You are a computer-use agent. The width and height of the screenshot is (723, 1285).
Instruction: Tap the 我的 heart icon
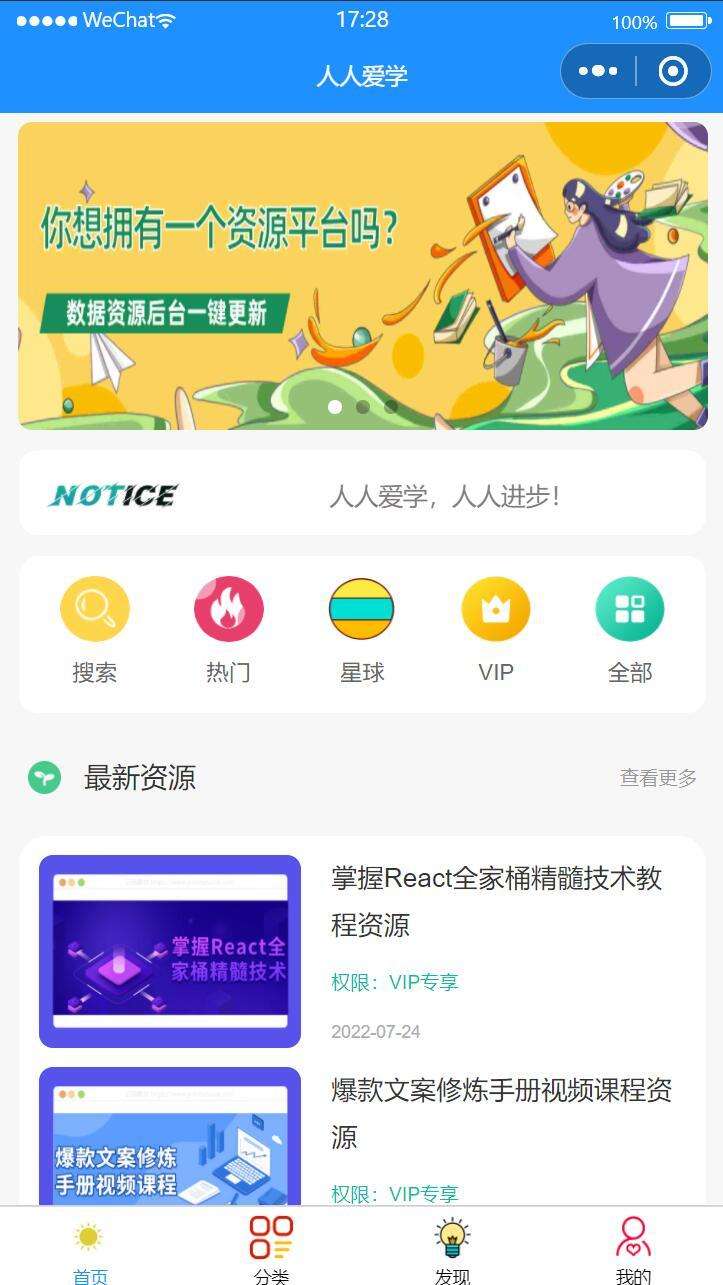[632, 1237]
